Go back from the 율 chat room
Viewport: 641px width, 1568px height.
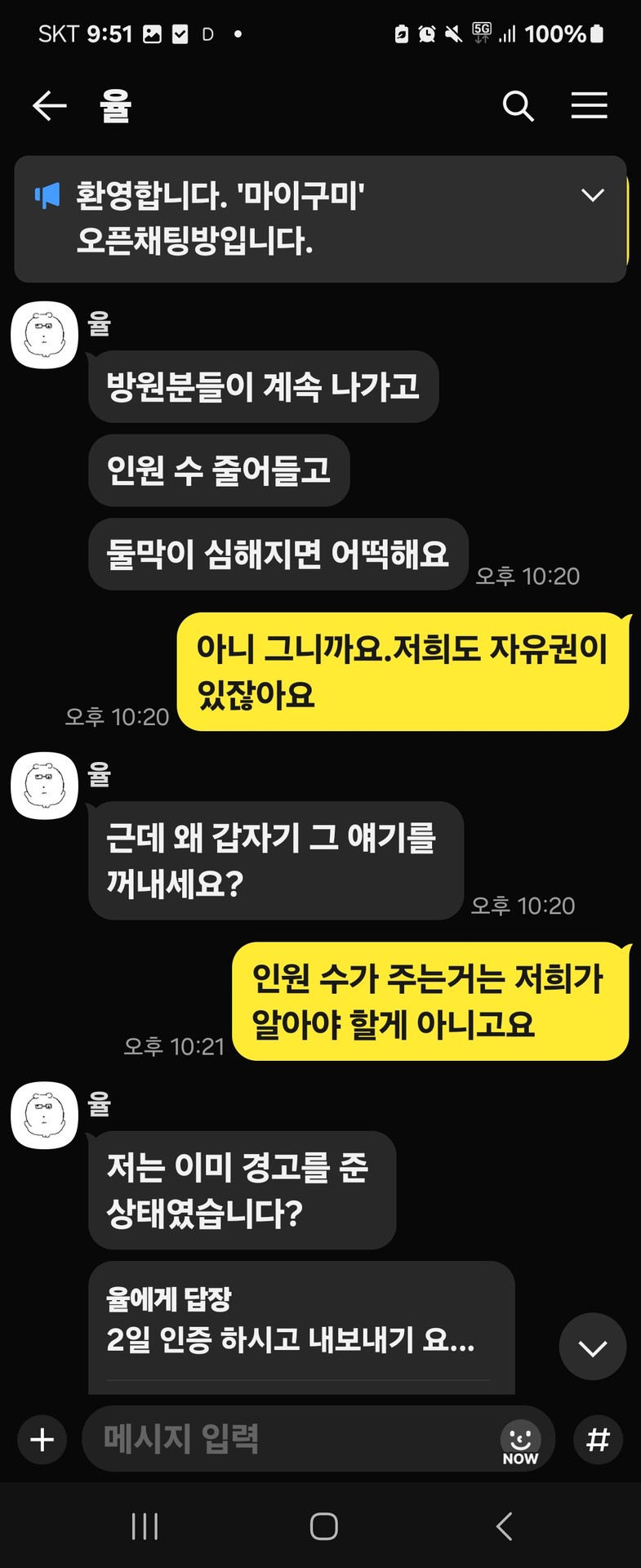pyautogui.click(x=49, y=106)
